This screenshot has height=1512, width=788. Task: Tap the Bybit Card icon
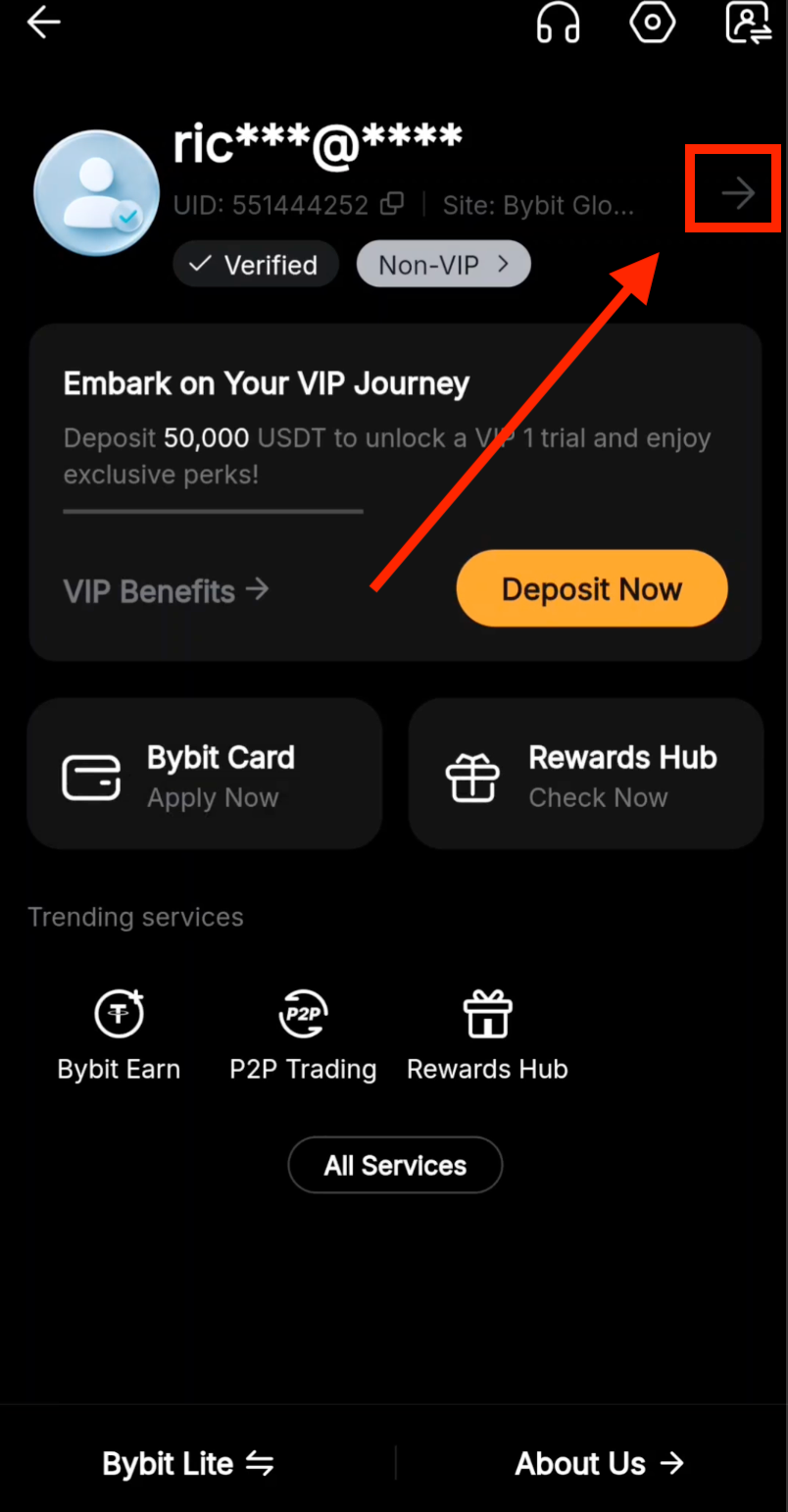point(91,777)
